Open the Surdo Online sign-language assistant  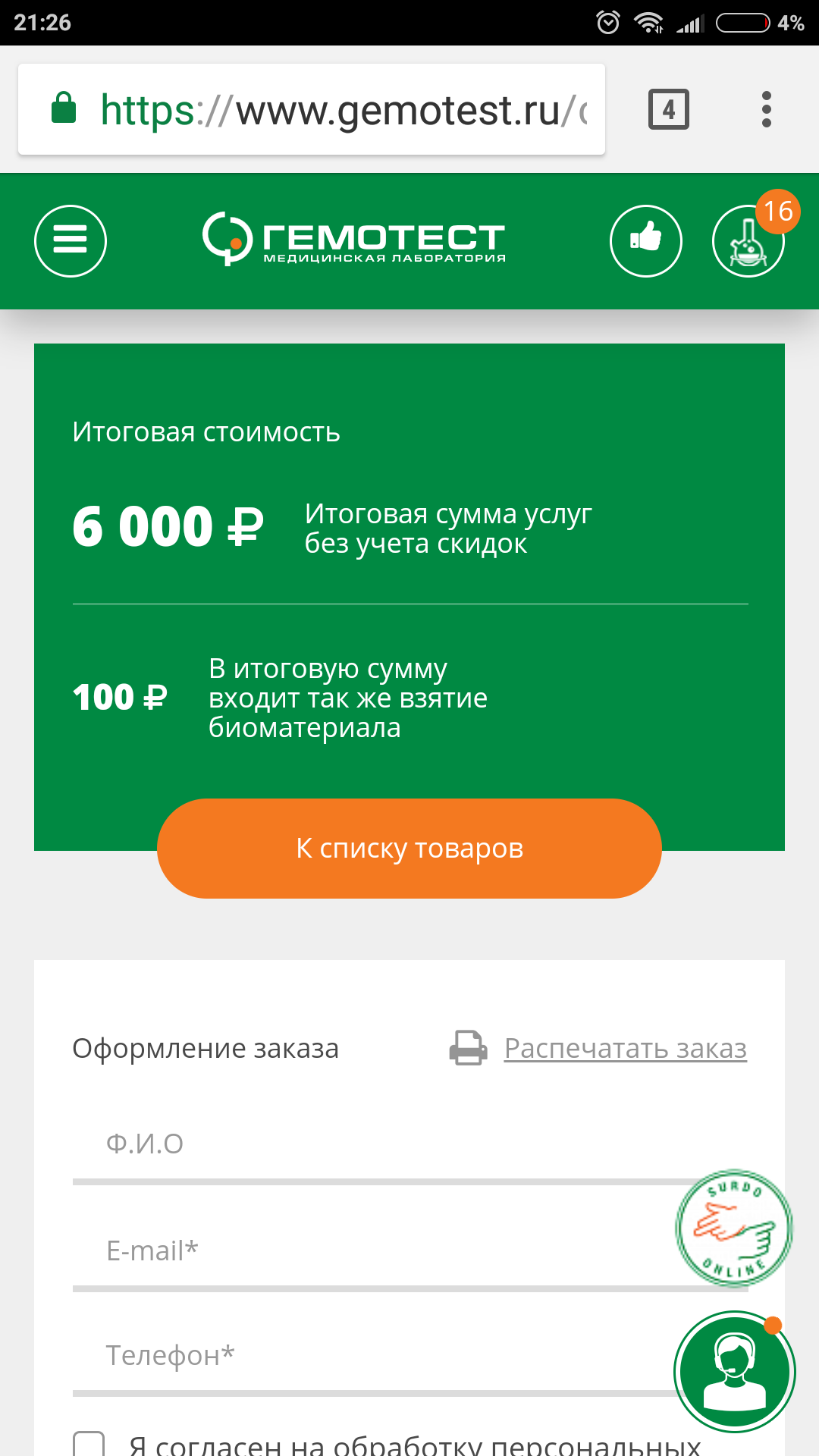pos(734,1228)
